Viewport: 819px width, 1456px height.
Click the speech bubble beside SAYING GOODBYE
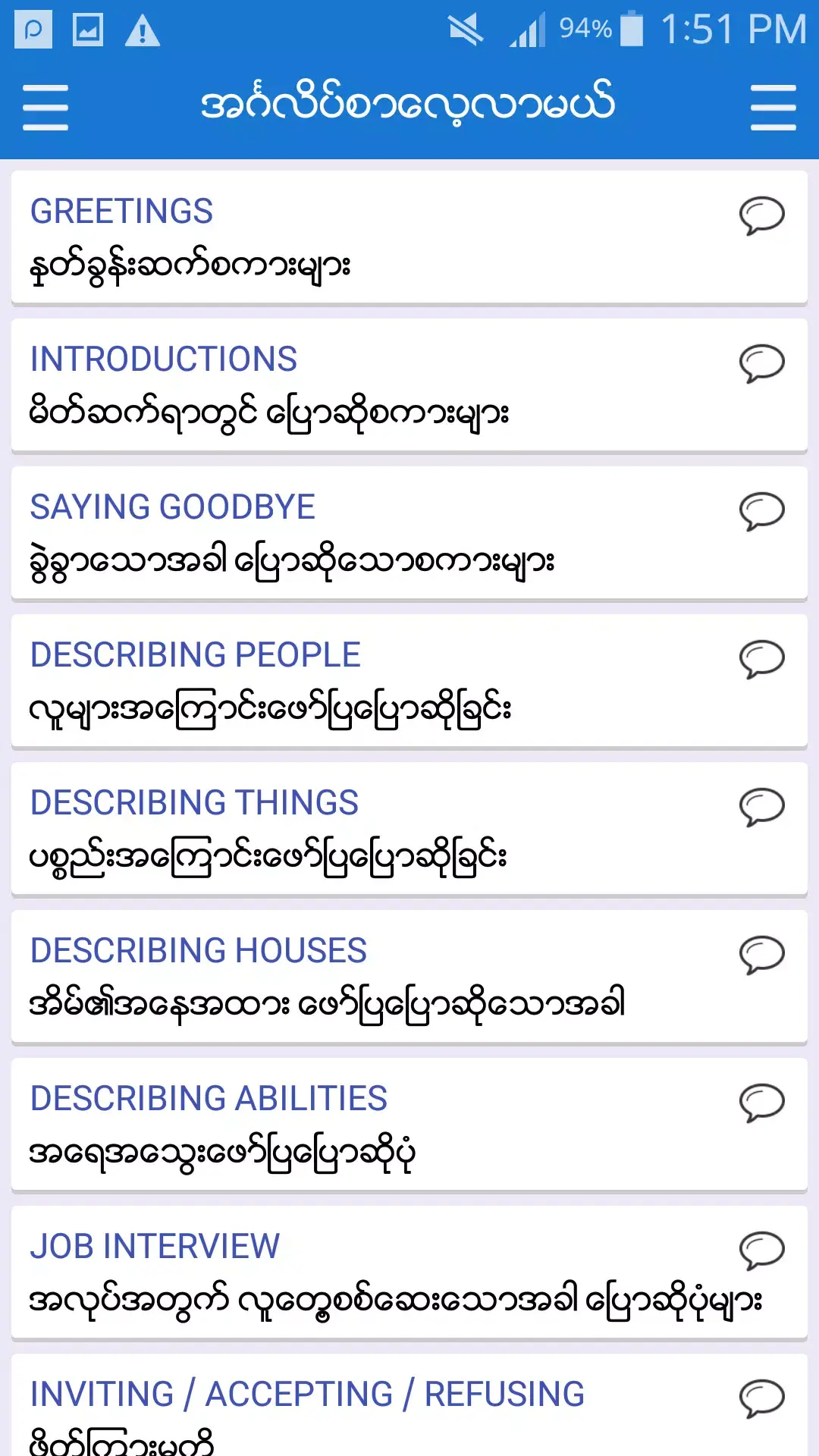763,513
